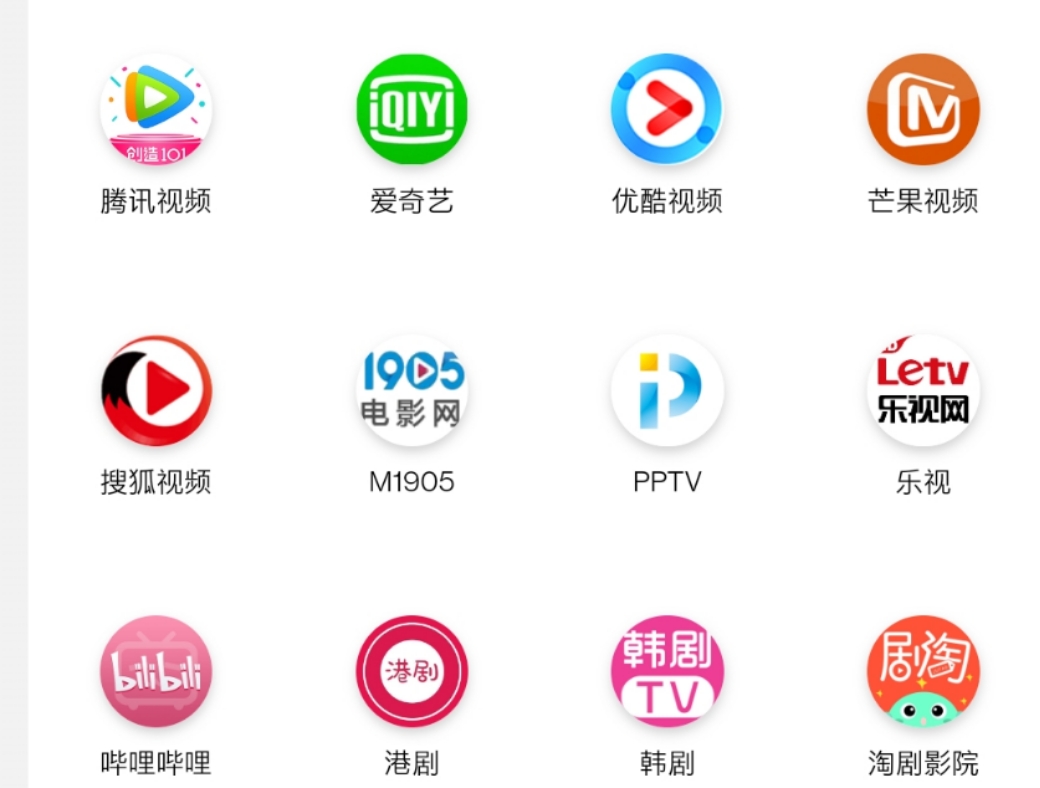
Task: Open 芒果视频 Mango TV
Action: 923,110
